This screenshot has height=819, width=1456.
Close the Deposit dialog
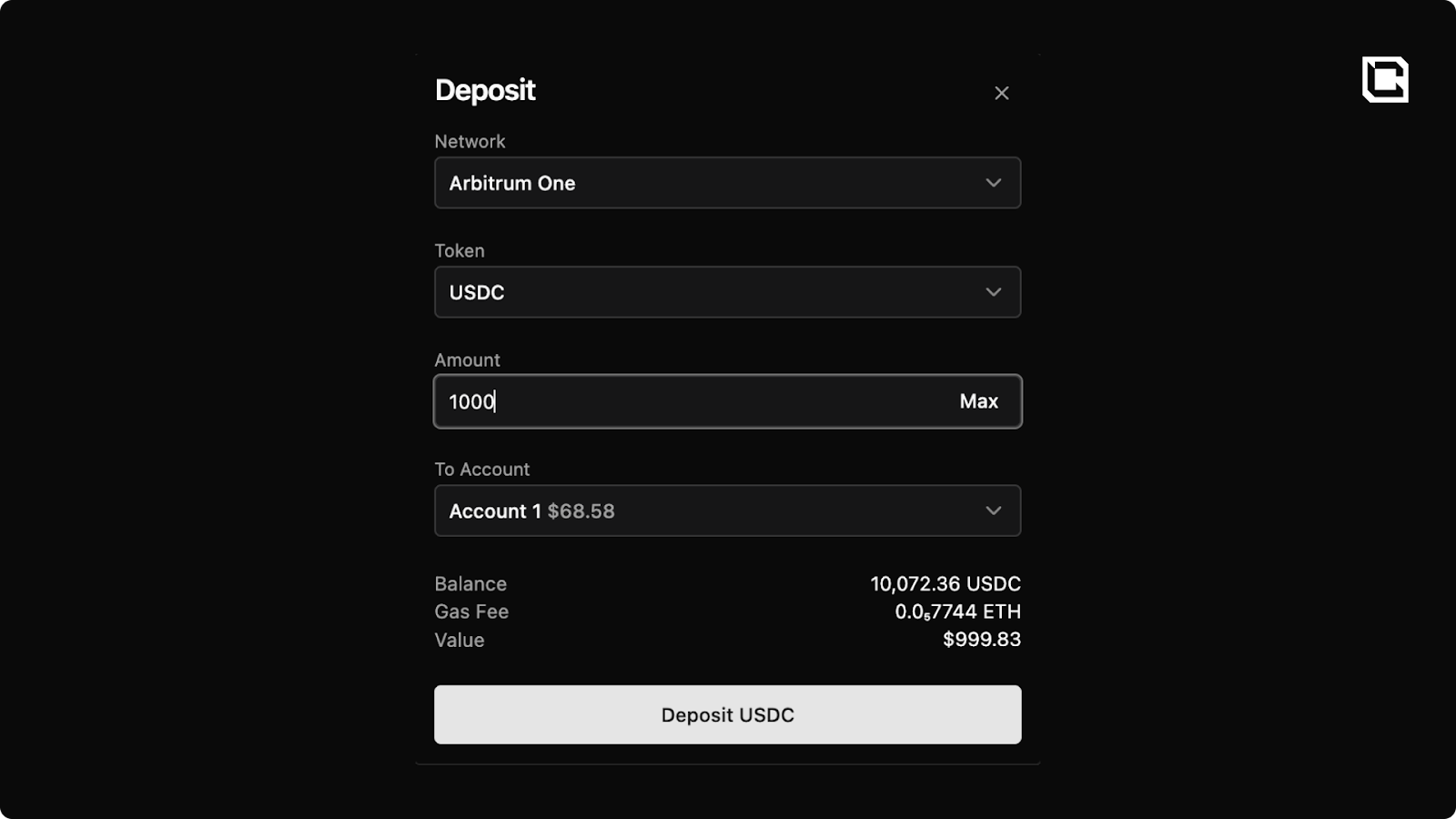(1001, 93)
